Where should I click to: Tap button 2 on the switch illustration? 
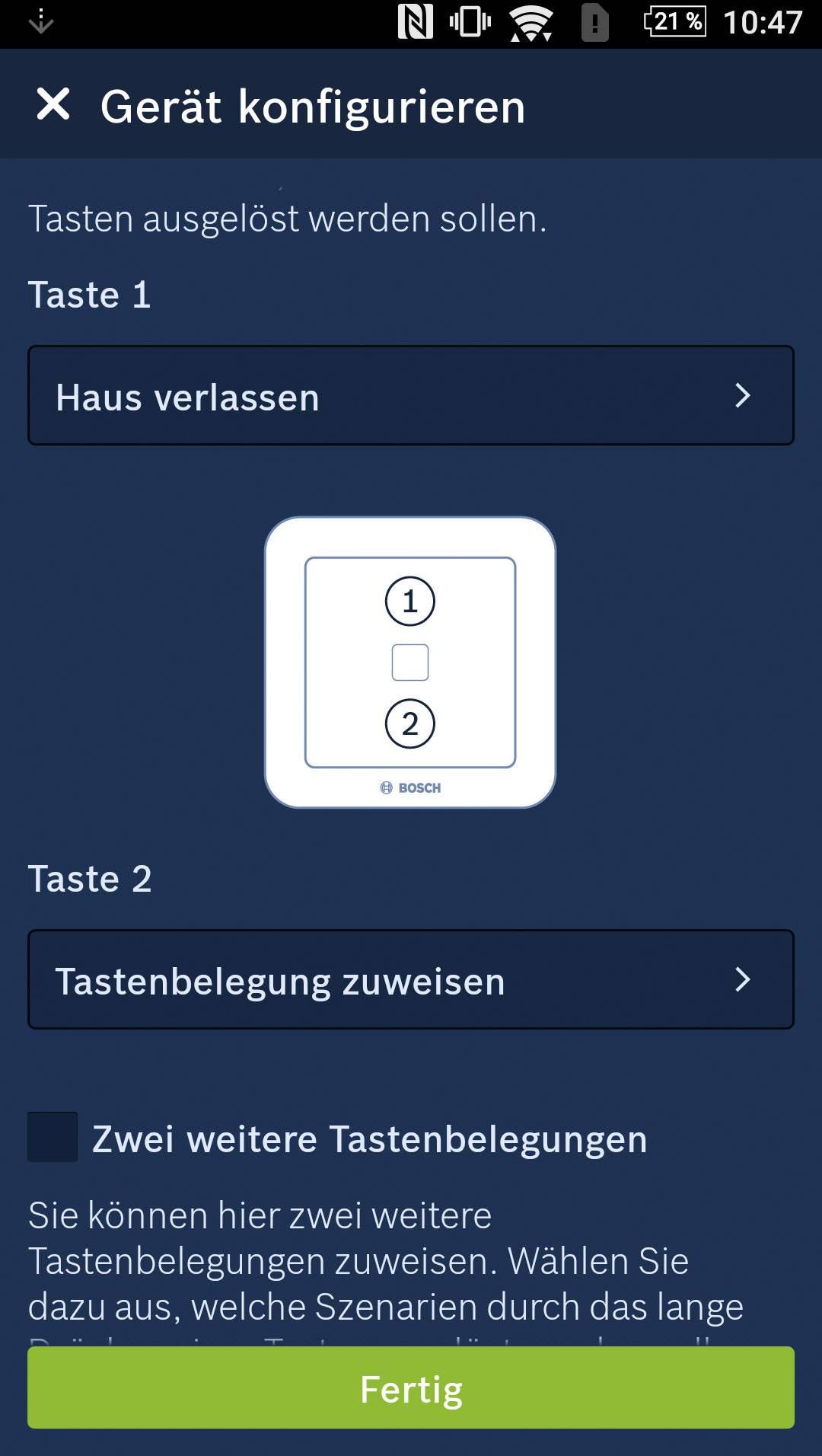coord(409,724)
